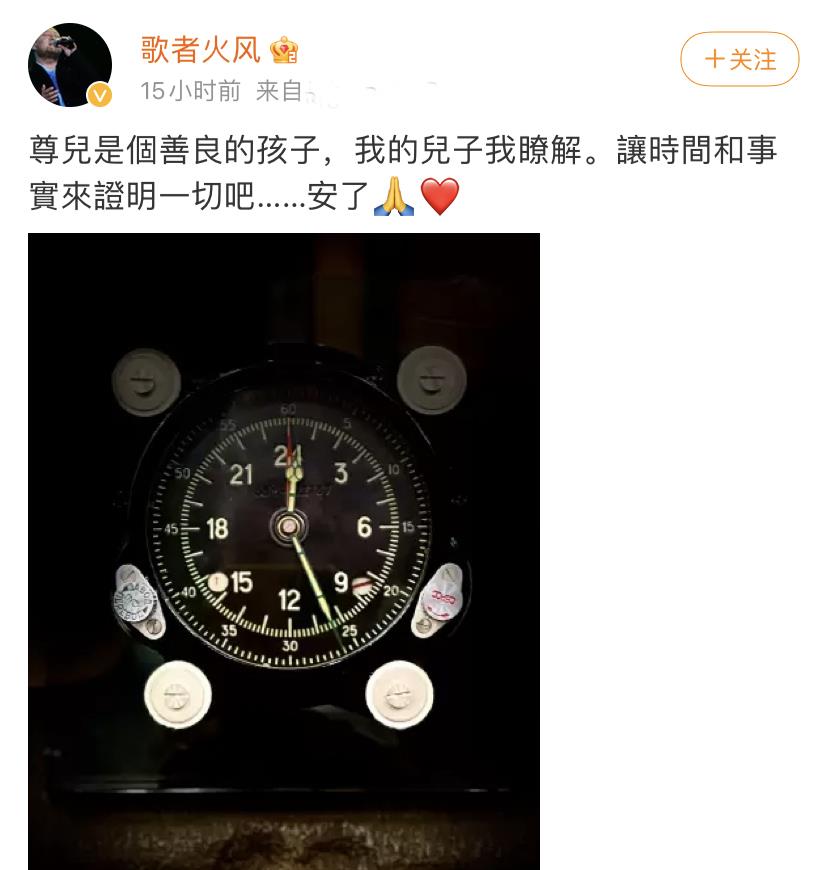Click the 关注 follow button

coord(738,59)
